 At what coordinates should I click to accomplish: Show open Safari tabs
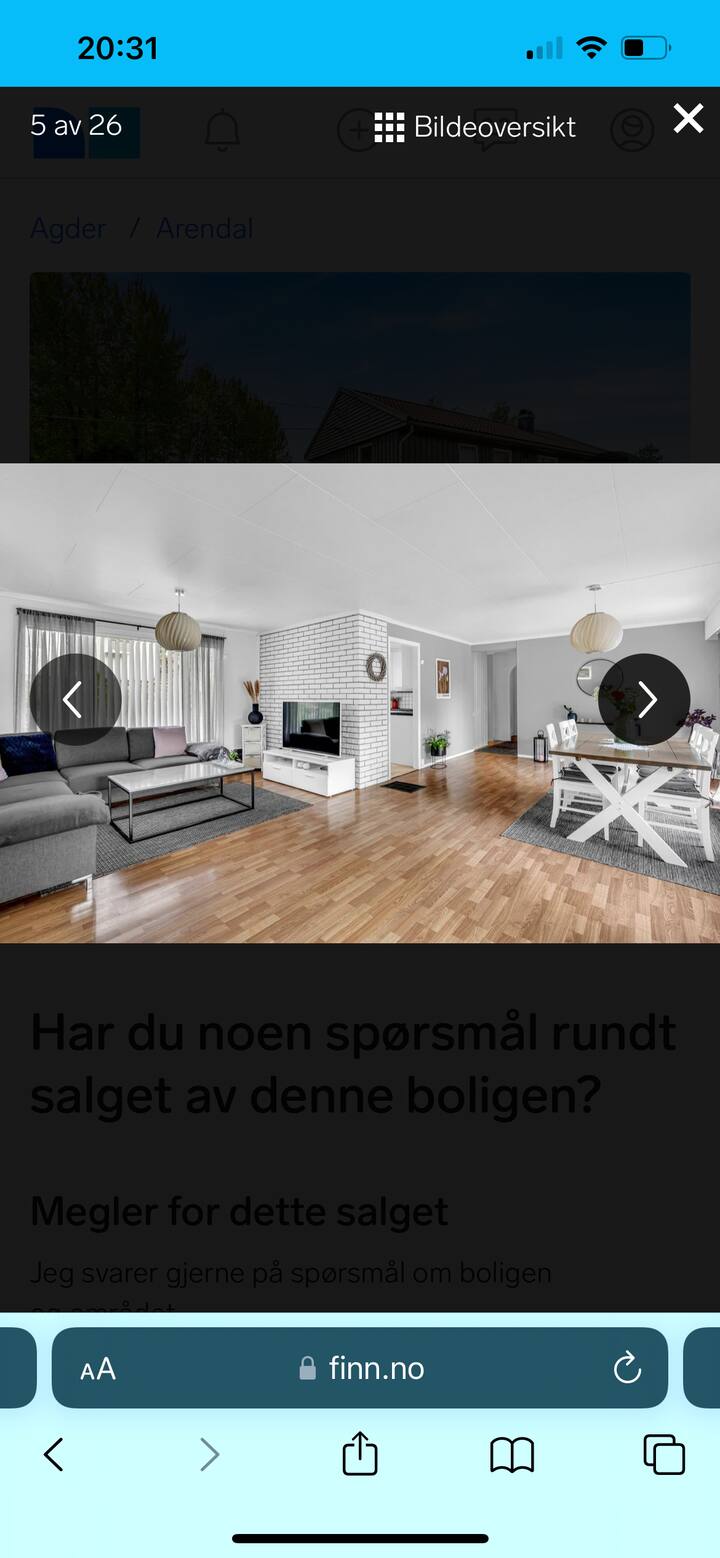pyautogui.click(x=664, y=1454)
